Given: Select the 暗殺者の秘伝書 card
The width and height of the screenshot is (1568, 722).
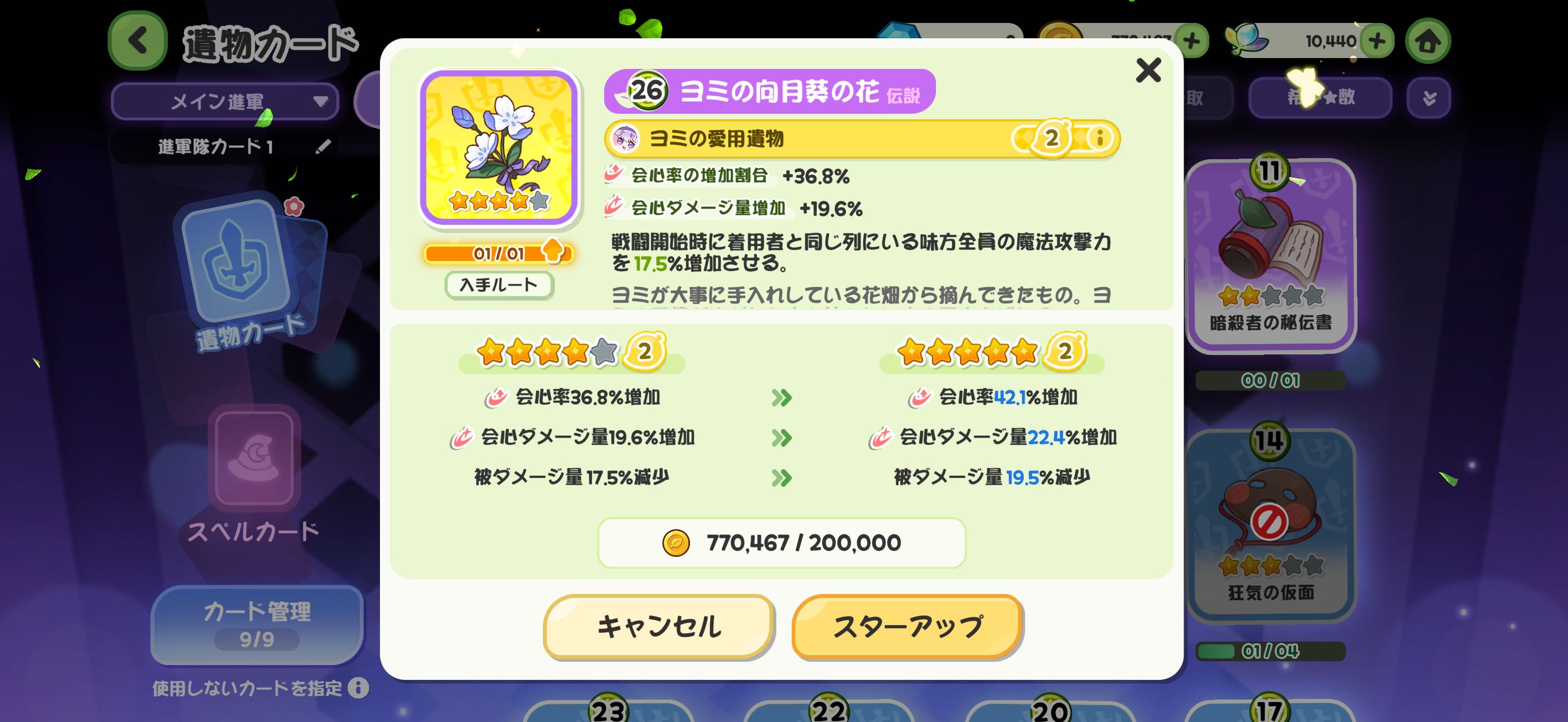Looking at the screenshot, I should pyautogui.click(x=1271, y=255).
